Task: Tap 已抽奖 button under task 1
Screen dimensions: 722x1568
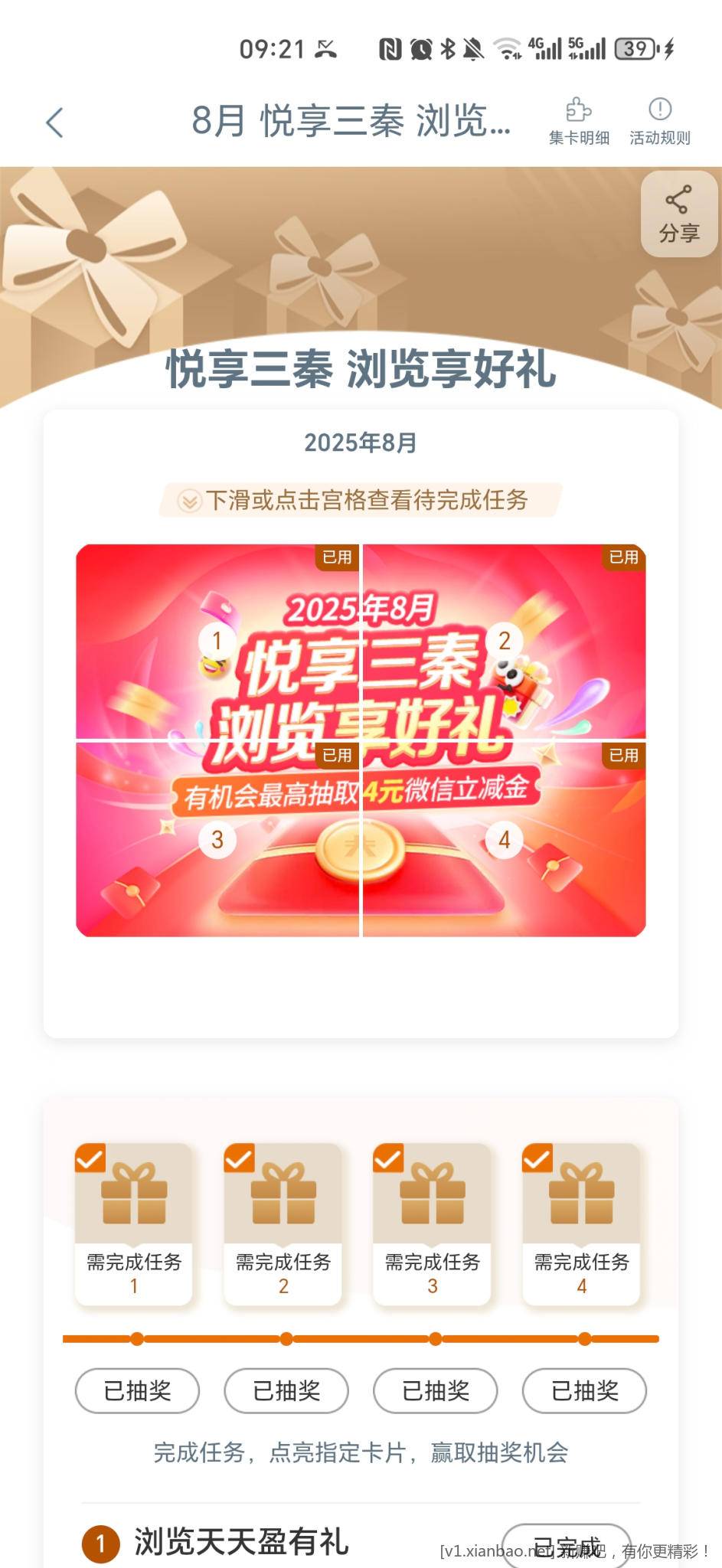Action: click(x=137, y=1390)
